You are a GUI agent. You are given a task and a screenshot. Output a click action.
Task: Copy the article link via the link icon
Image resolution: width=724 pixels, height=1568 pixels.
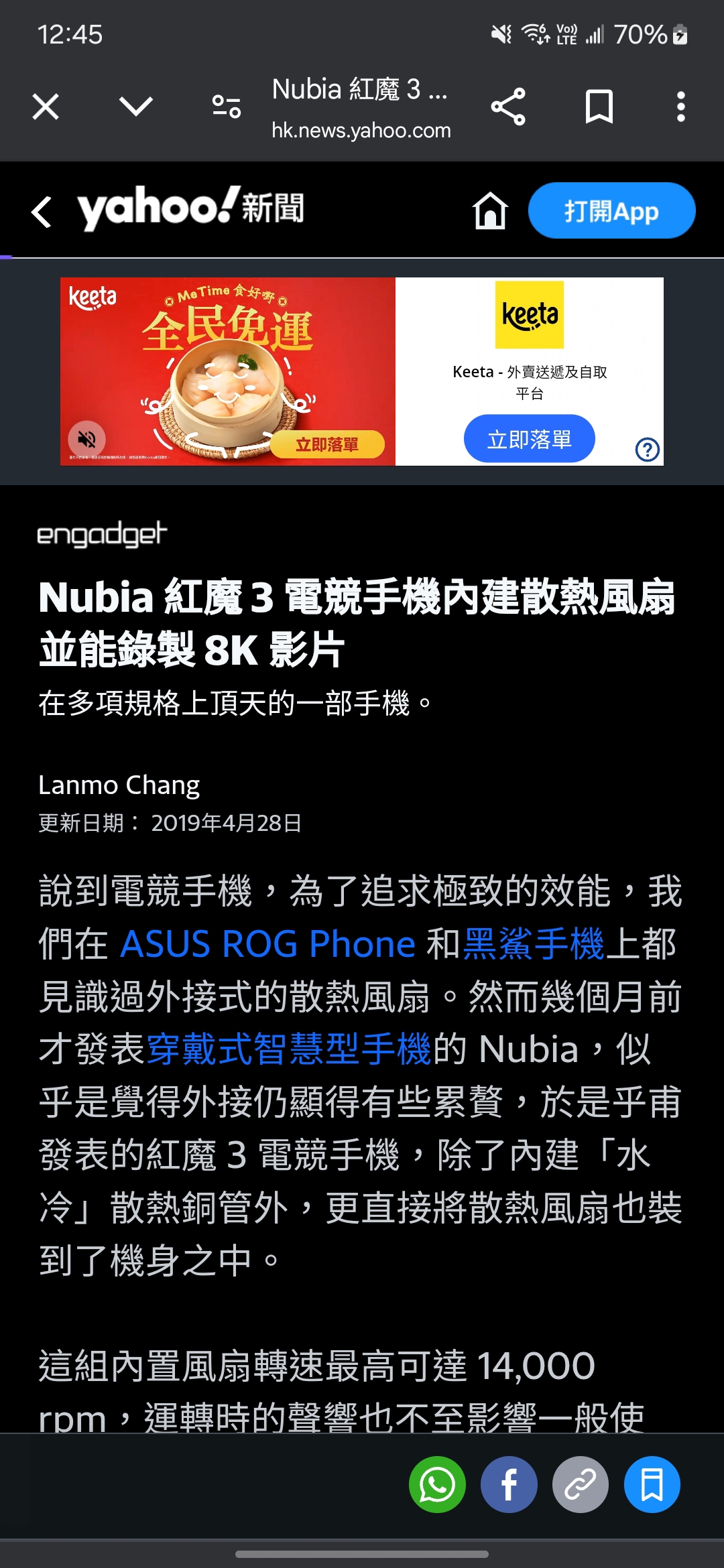(x=581, y=1484)
